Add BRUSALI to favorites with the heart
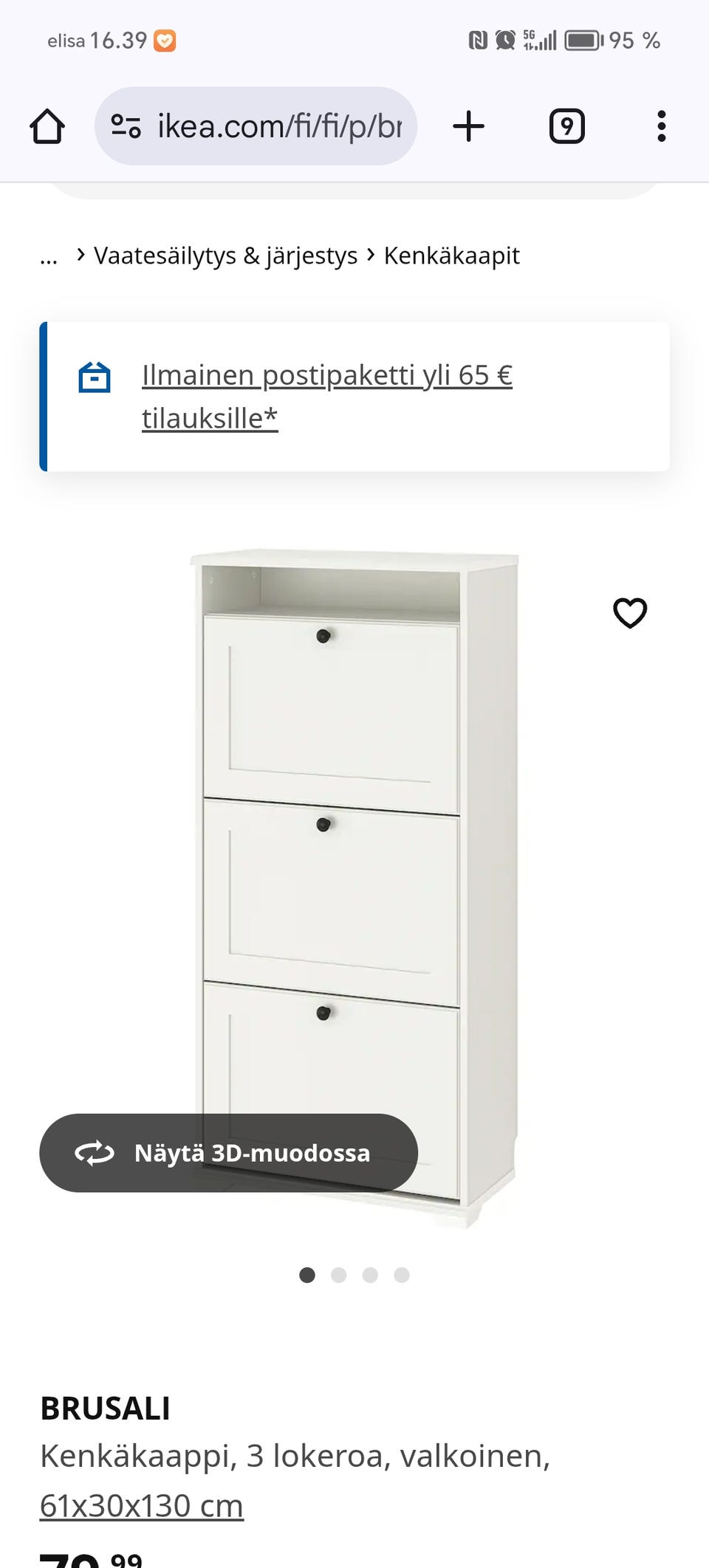The image size is (709, 1568). point(630,613)
